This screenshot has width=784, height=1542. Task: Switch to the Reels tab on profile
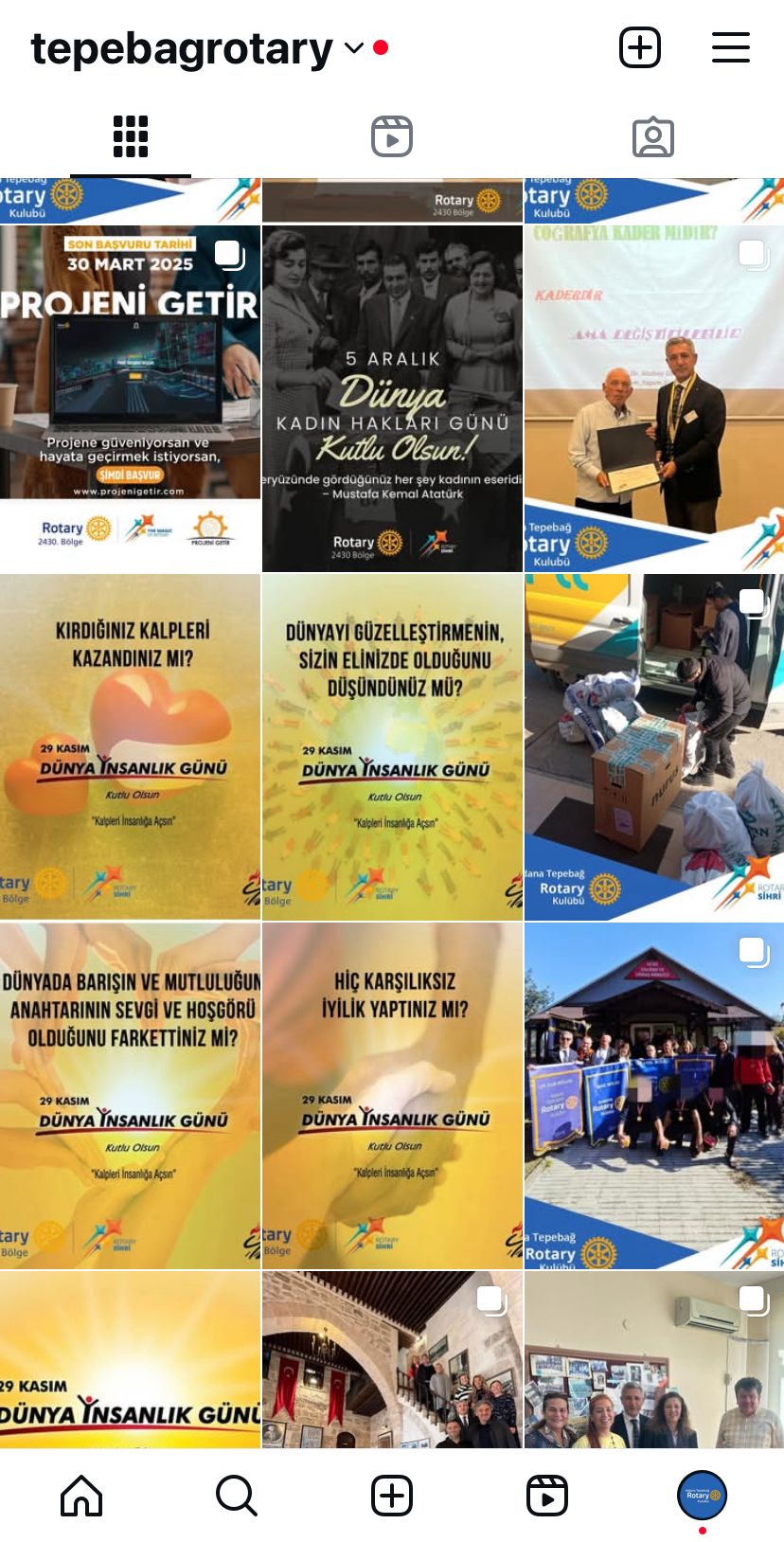(x=392, y=136)
